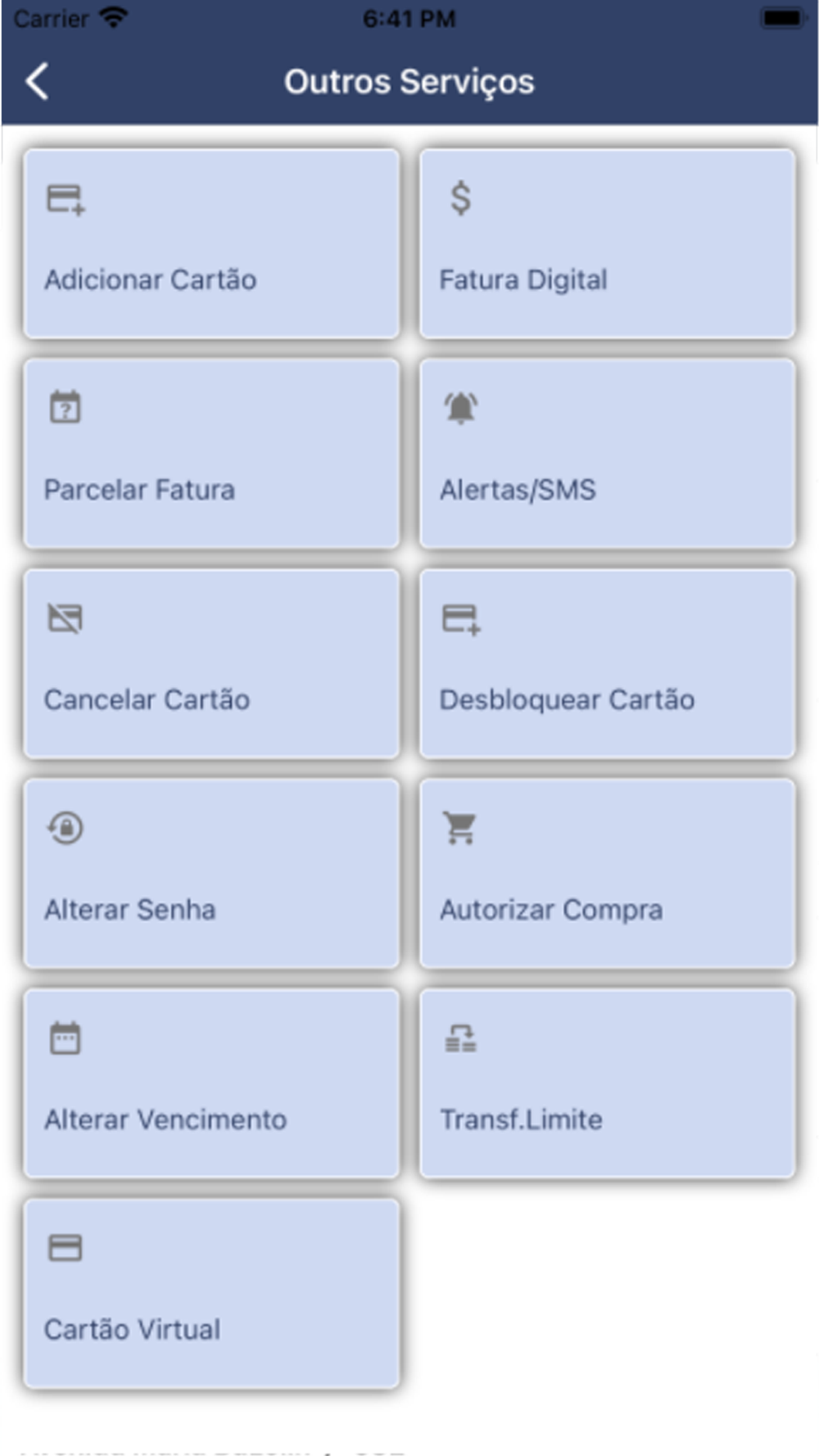Open the Adicionar Cartão card

(x=211, y=244)
